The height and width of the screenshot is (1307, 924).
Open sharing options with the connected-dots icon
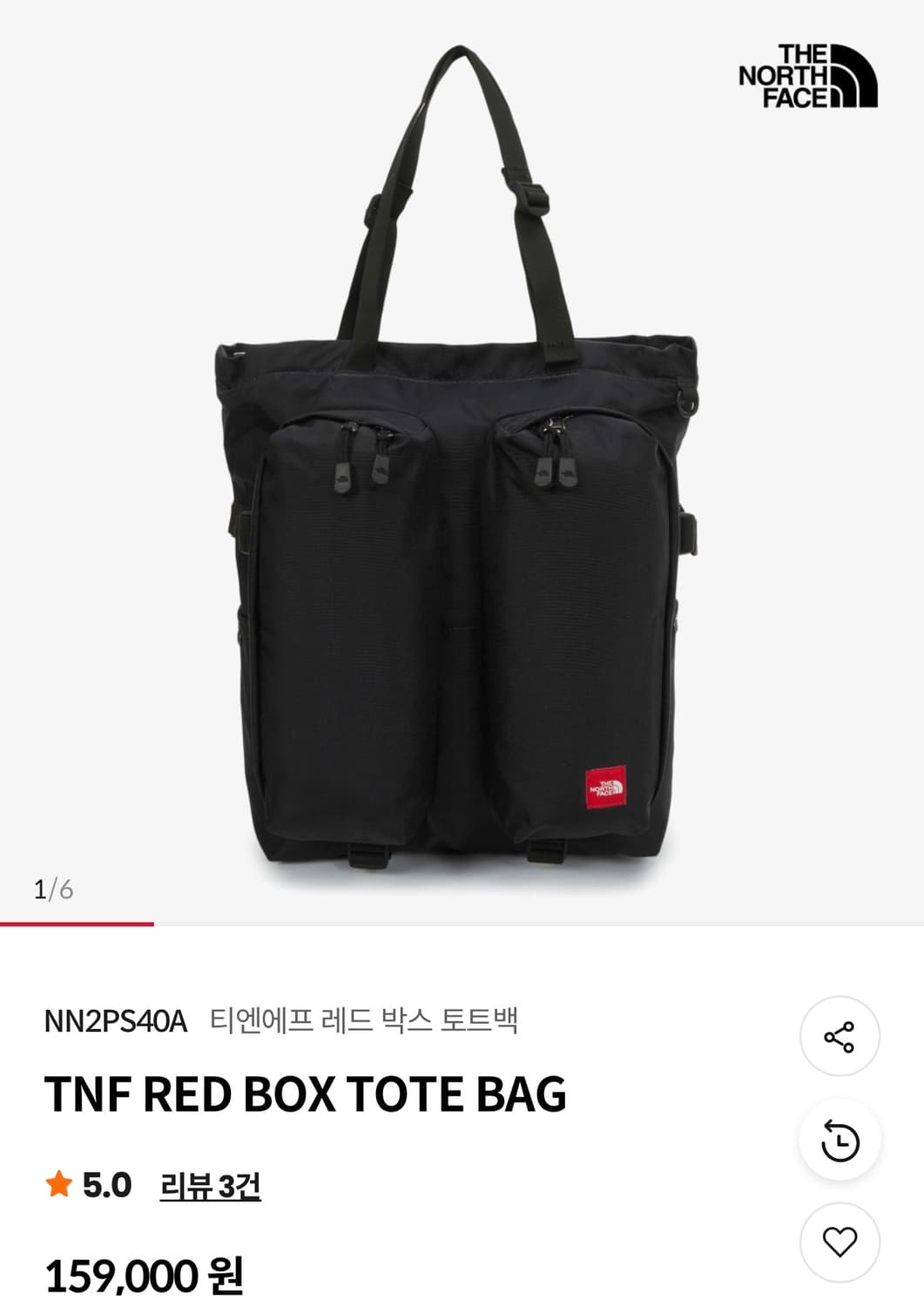coord(841,1038)
